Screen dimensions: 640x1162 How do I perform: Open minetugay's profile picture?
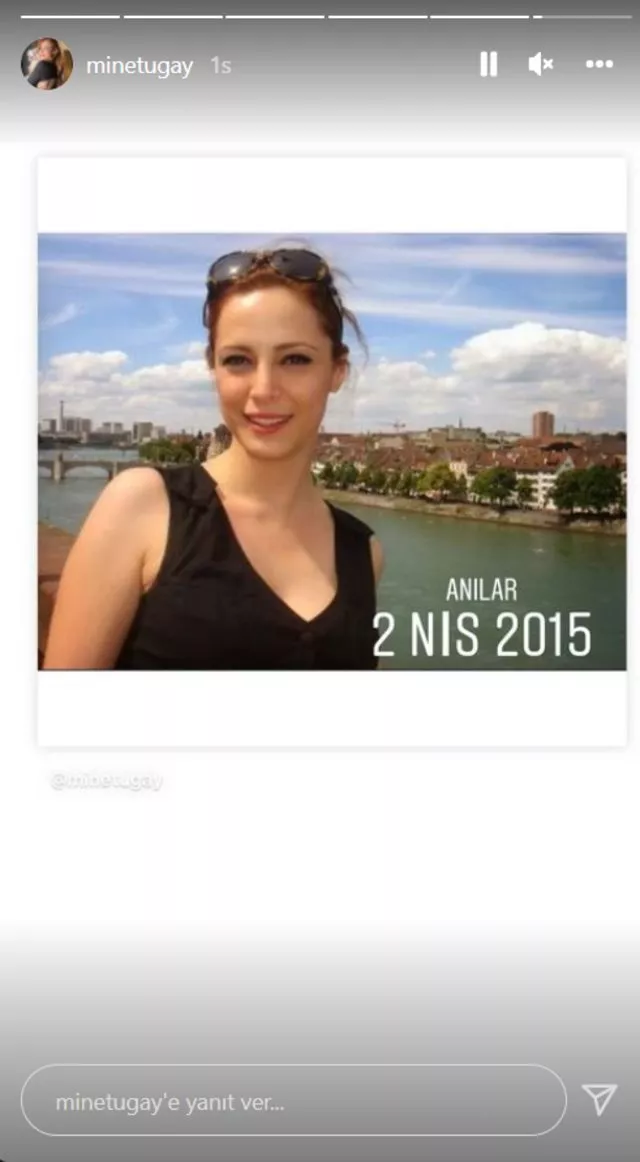pyautogui.click(x=46, y=65)
